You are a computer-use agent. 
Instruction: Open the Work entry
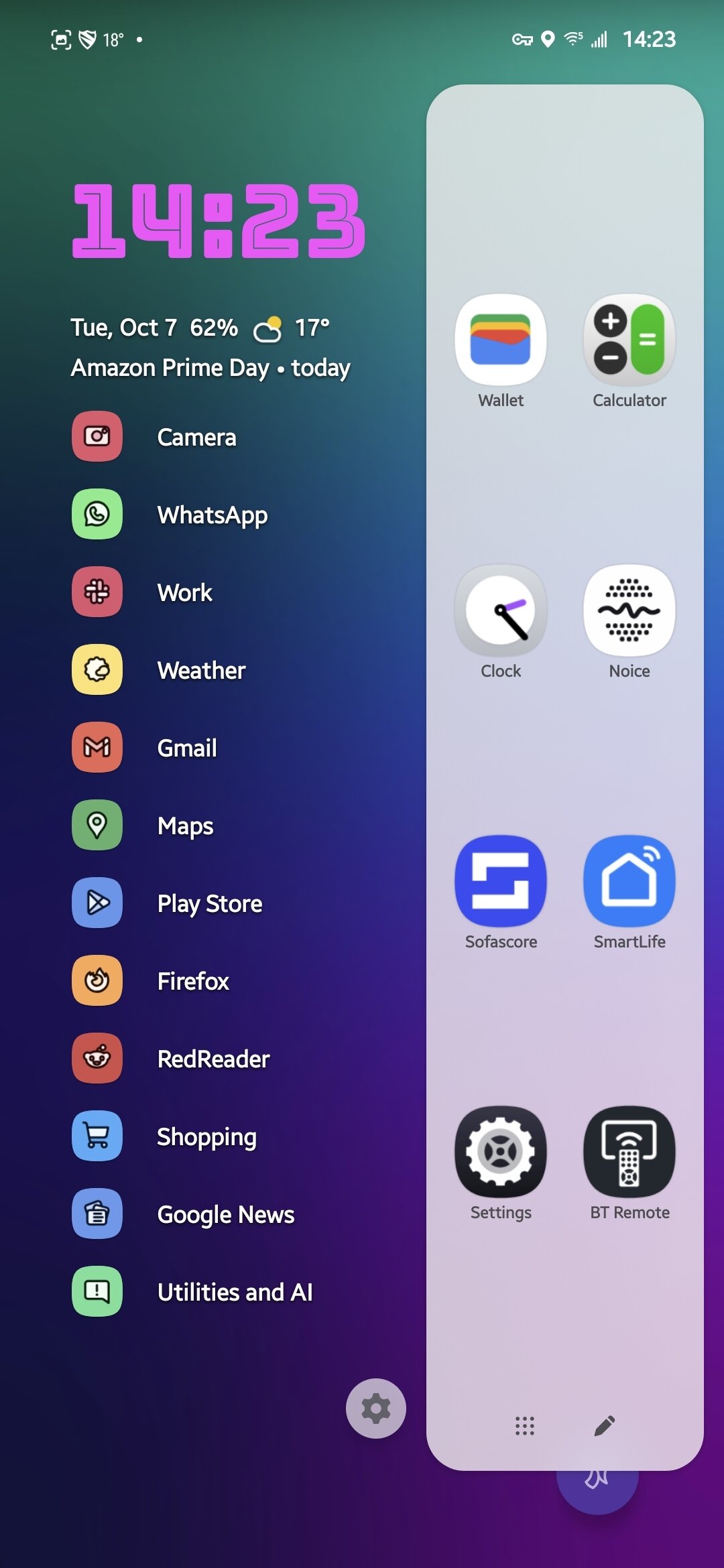(97, 592)
